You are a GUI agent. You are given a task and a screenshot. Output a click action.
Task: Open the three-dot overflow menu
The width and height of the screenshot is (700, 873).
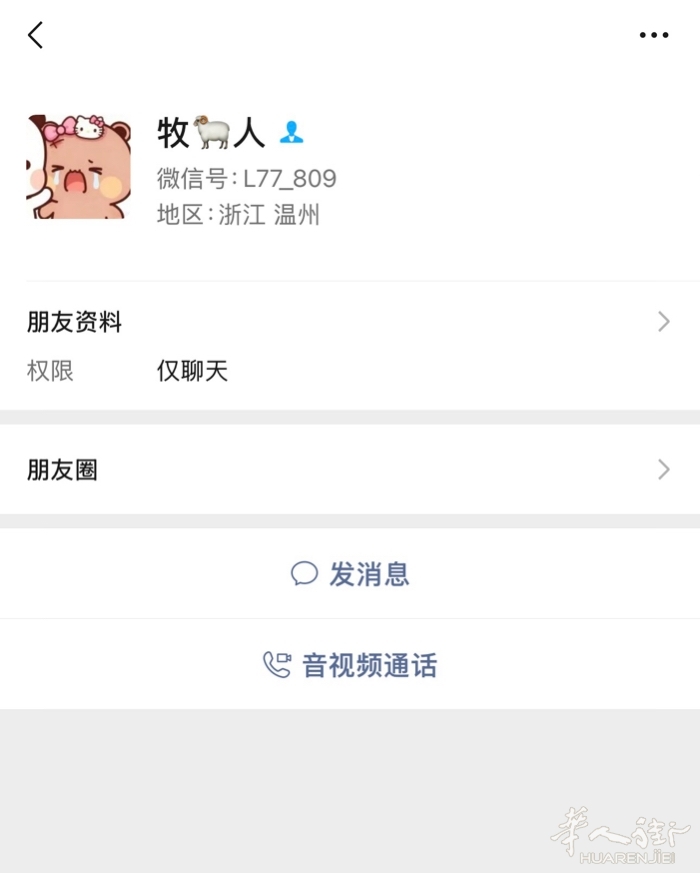(x=653, y=35)
